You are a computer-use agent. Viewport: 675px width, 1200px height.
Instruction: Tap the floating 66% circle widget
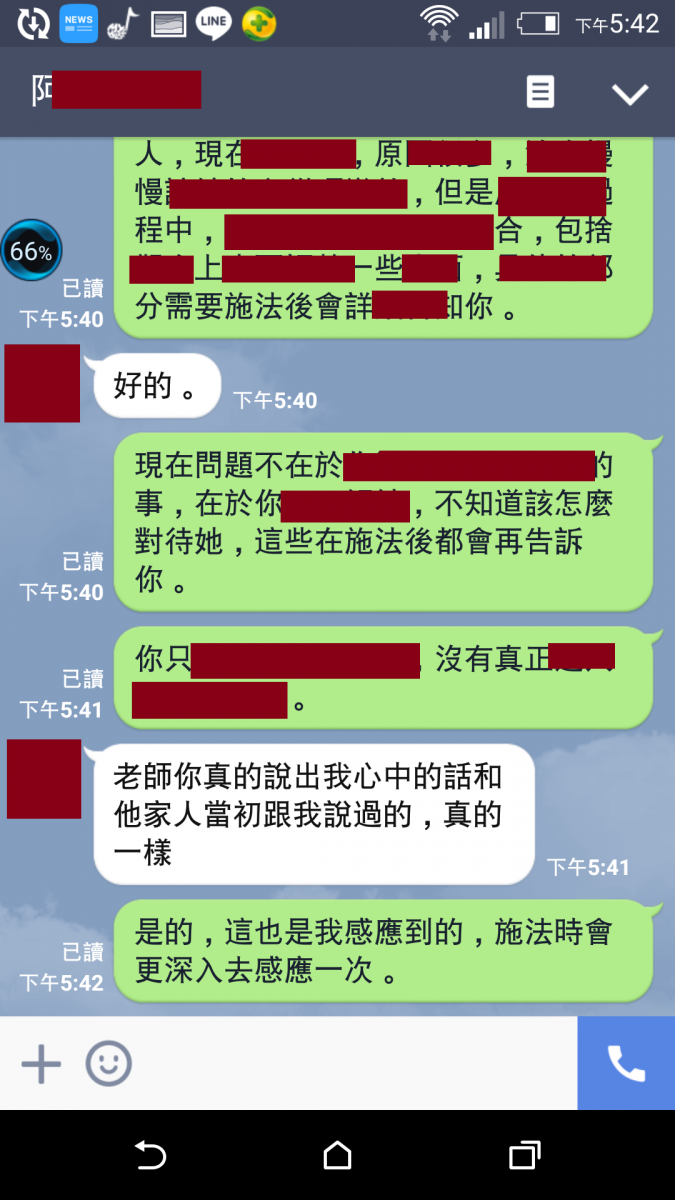pos(31,251)
